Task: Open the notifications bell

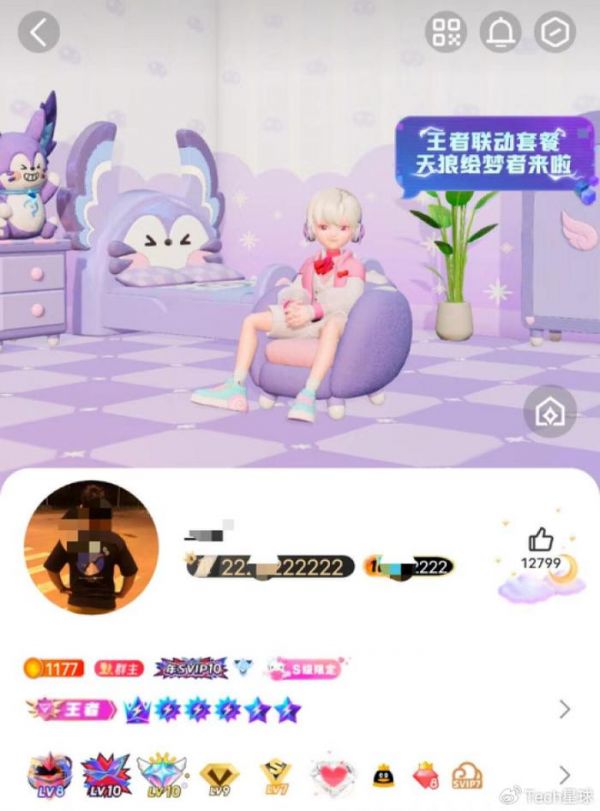Action: 500,32
